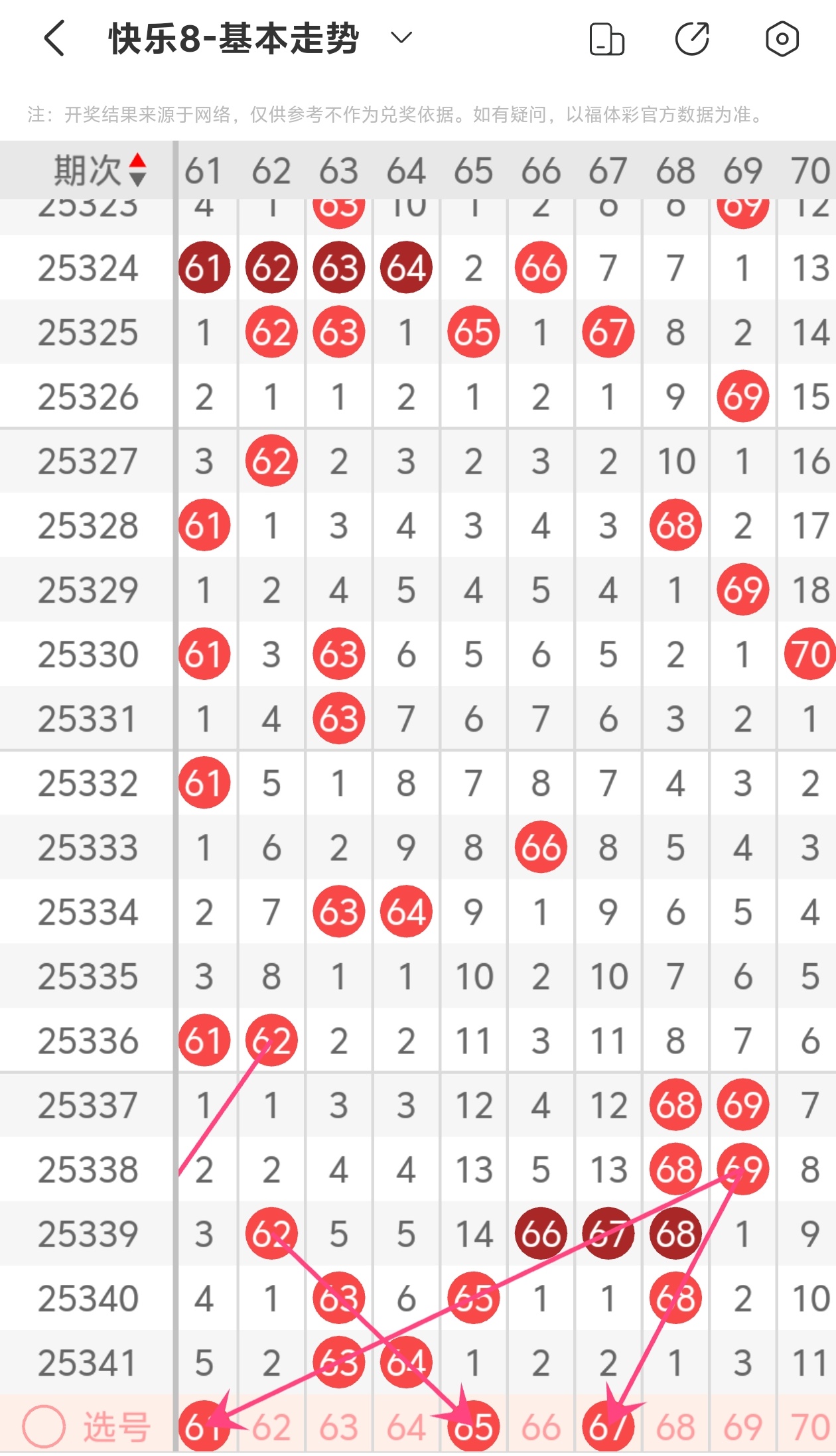This screenshot has width=836, height=1456.
Task: Choose number 64 in the 选号 row
Action: (x=406, y=1427)
